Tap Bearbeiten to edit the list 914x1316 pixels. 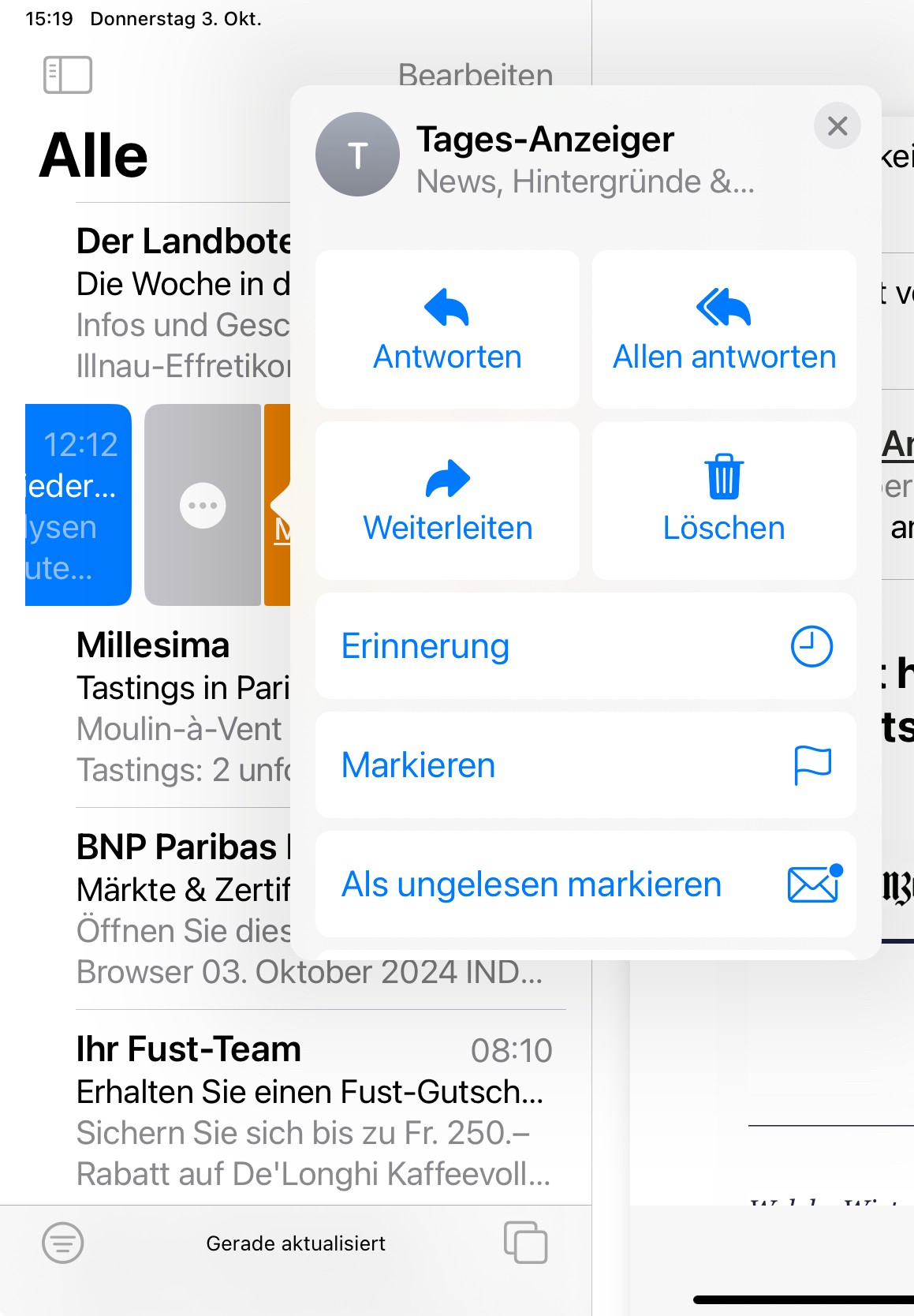click(475, 75)
